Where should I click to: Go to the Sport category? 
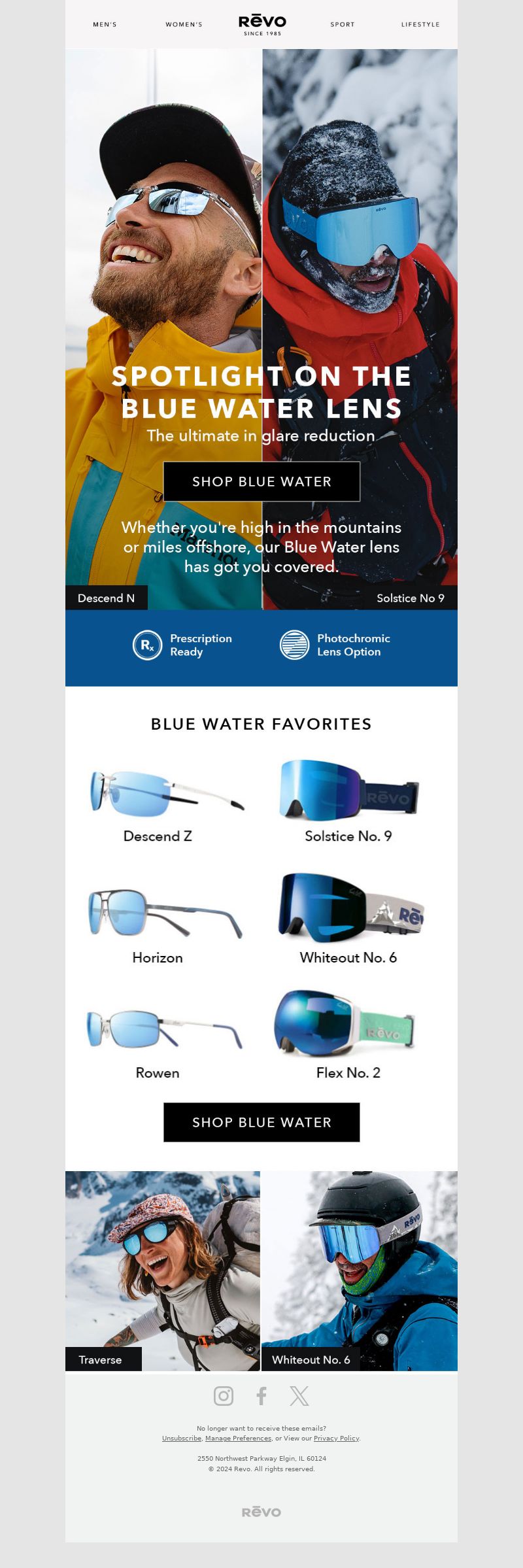click(342, 25)
